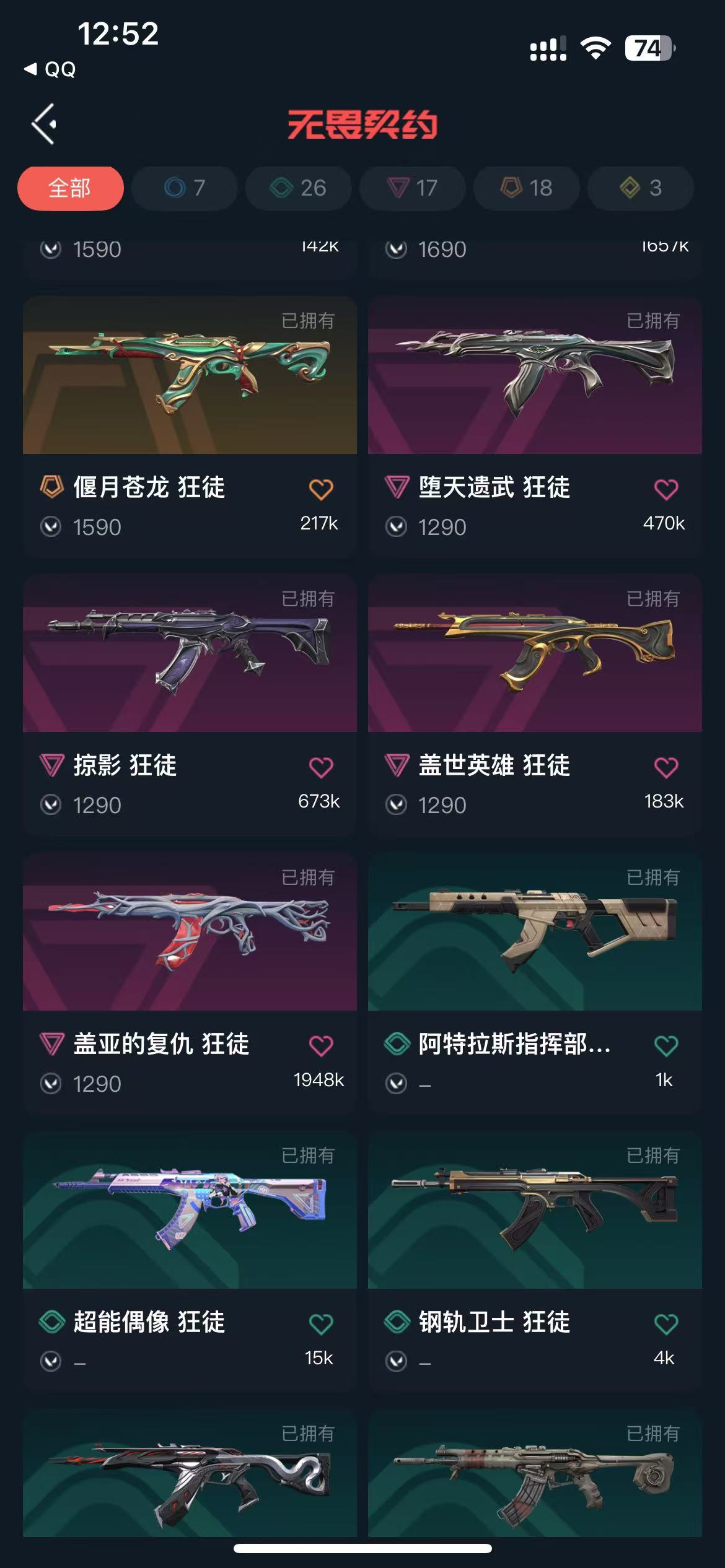Filter by the pink tier chip showing 17
This screenshot has width=725, height=1568.
(x=412, y=188)
